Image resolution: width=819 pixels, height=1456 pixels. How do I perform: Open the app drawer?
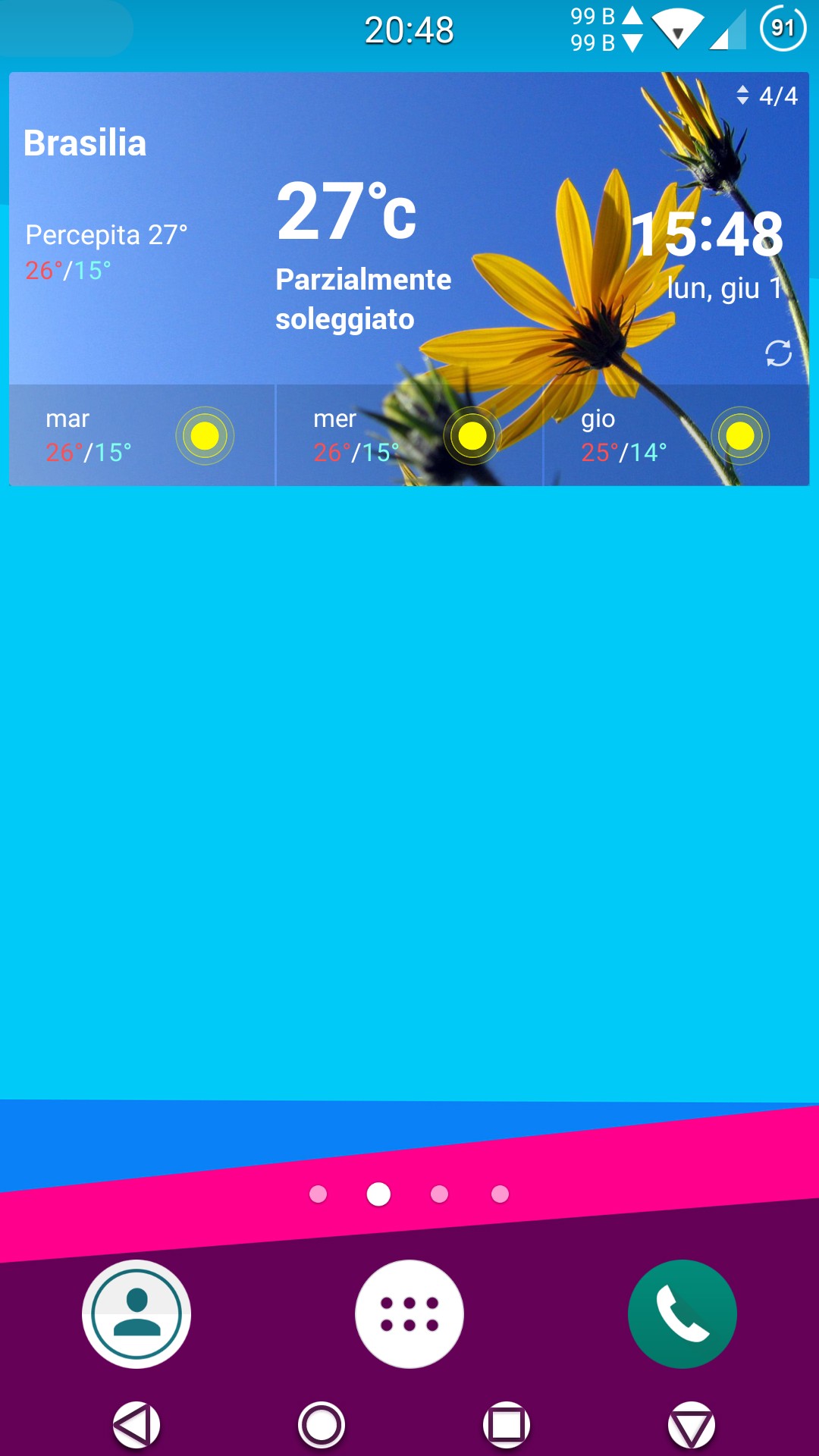(x=409, y=1314)
